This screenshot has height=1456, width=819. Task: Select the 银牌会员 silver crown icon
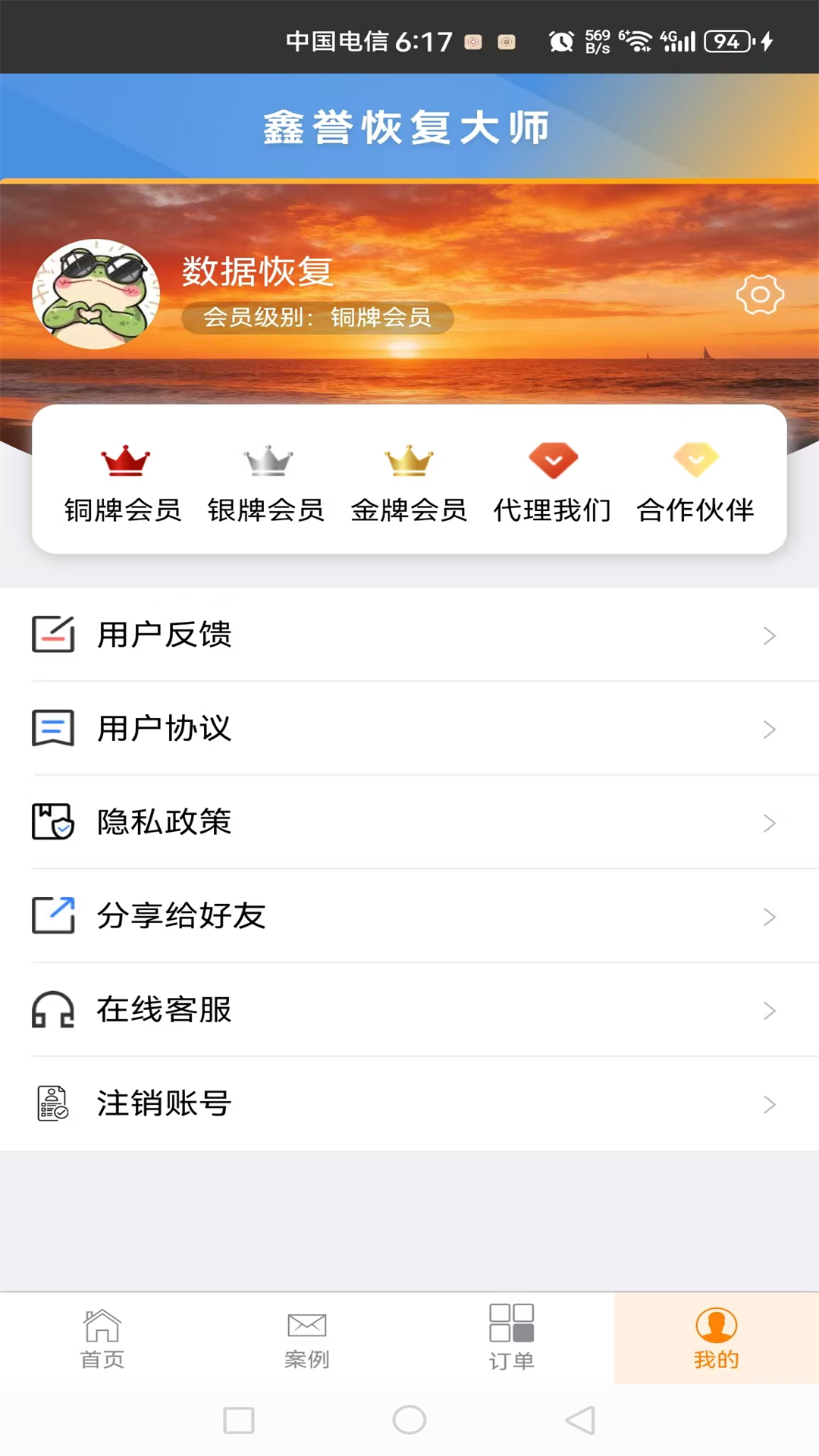coord(266,460)
